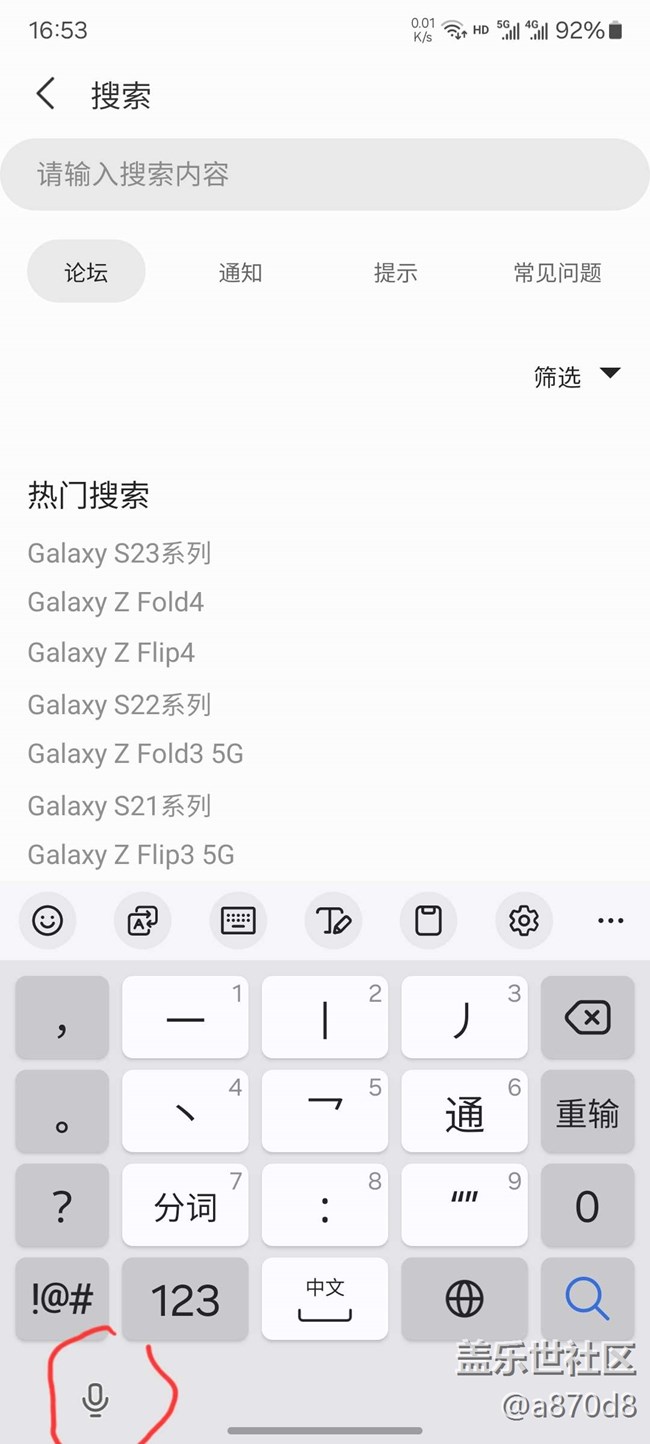Tap the keyboard backspace key

coord(588,1018)
